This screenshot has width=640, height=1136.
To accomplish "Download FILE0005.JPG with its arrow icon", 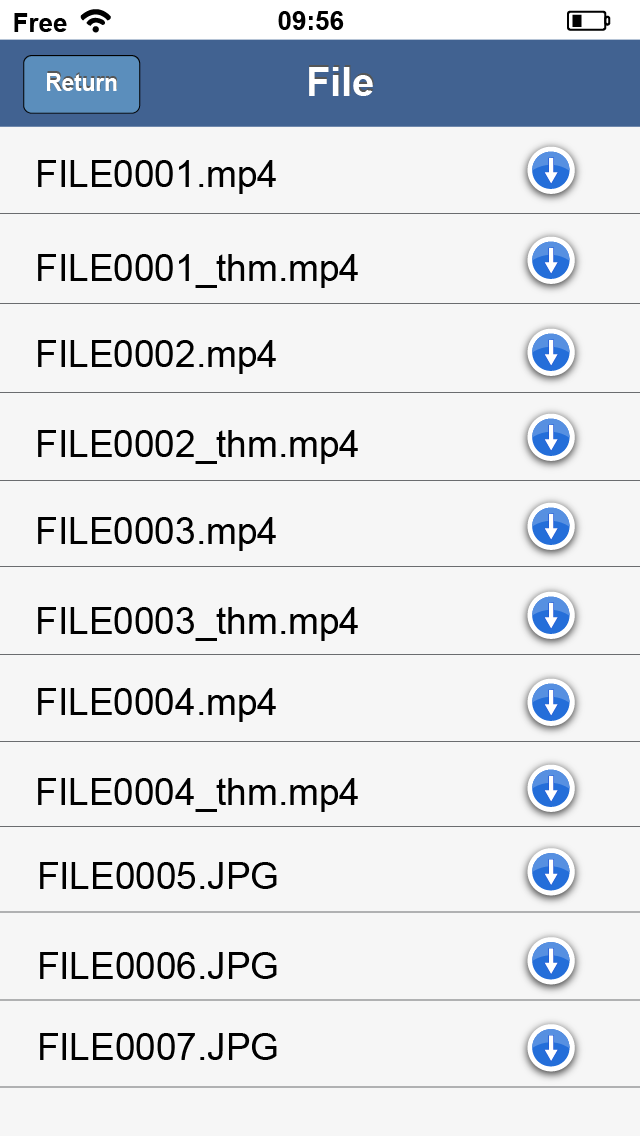I will point(550,872).
